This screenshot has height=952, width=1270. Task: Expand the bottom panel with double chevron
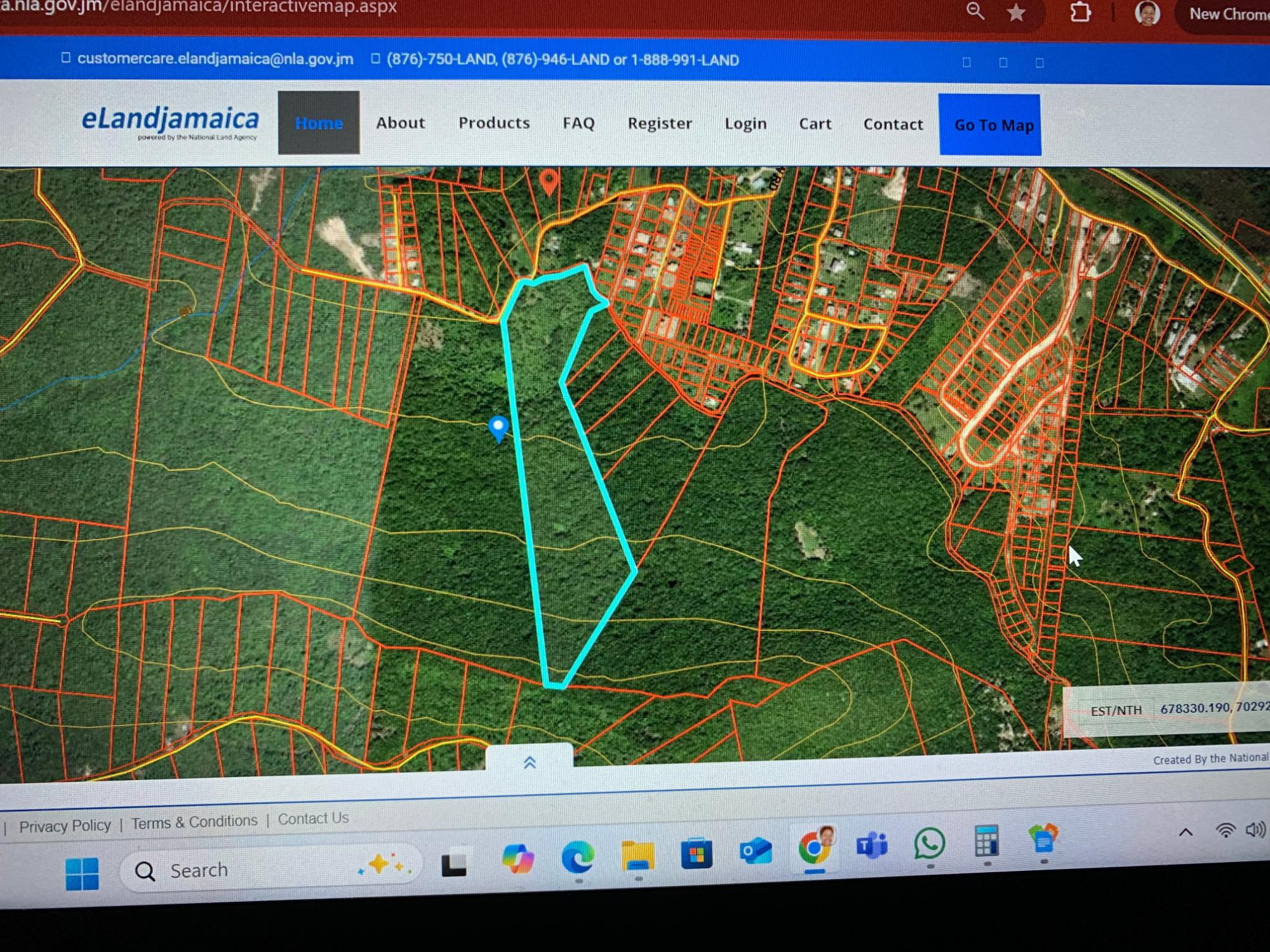point(530,762)
